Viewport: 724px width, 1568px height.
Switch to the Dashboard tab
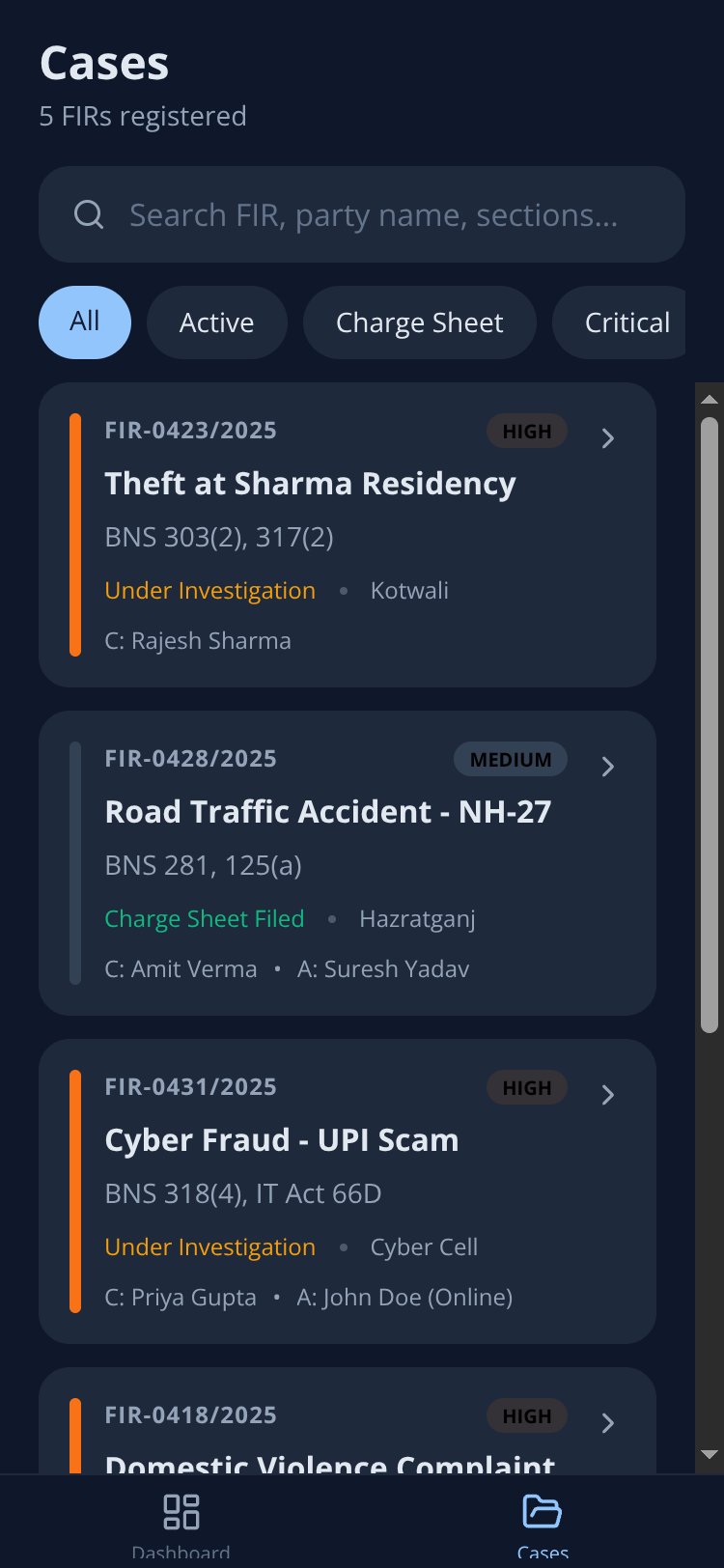(181, 1523)
